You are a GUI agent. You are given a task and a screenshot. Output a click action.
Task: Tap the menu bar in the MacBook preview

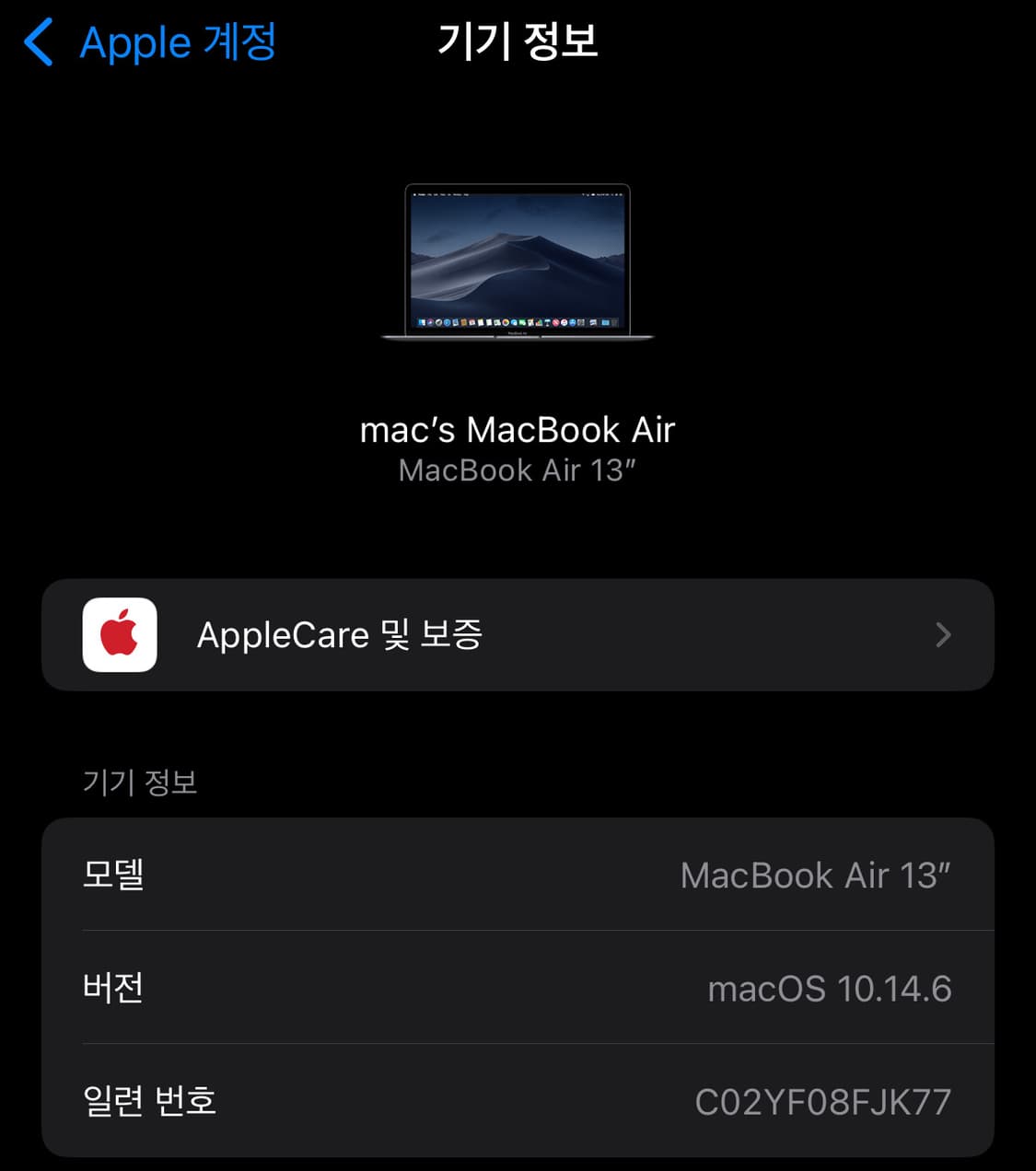point(518,195)
